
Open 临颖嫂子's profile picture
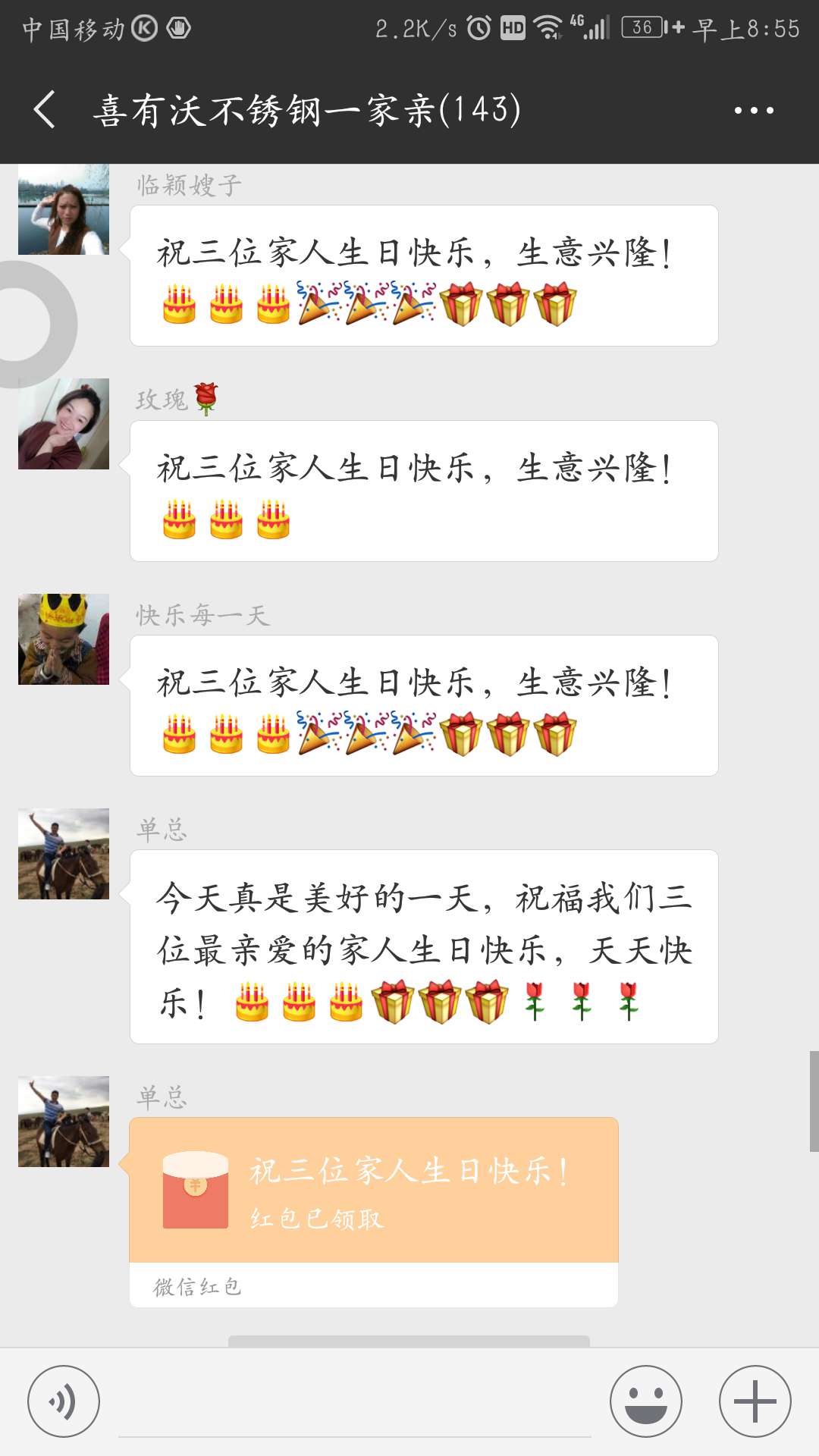[64, 210]
